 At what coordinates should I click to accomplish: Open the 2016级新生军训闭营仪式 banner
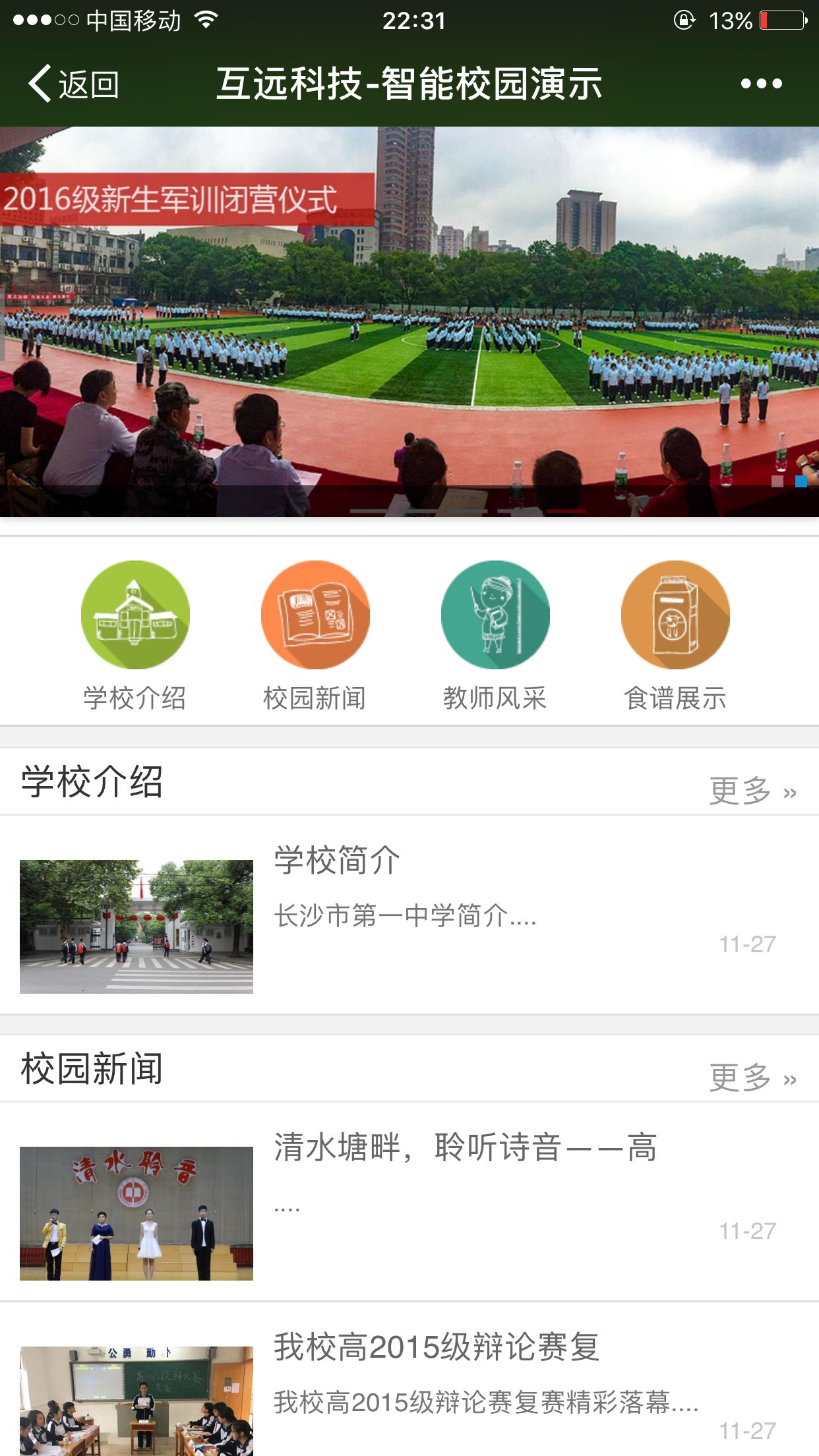(409, 322)
